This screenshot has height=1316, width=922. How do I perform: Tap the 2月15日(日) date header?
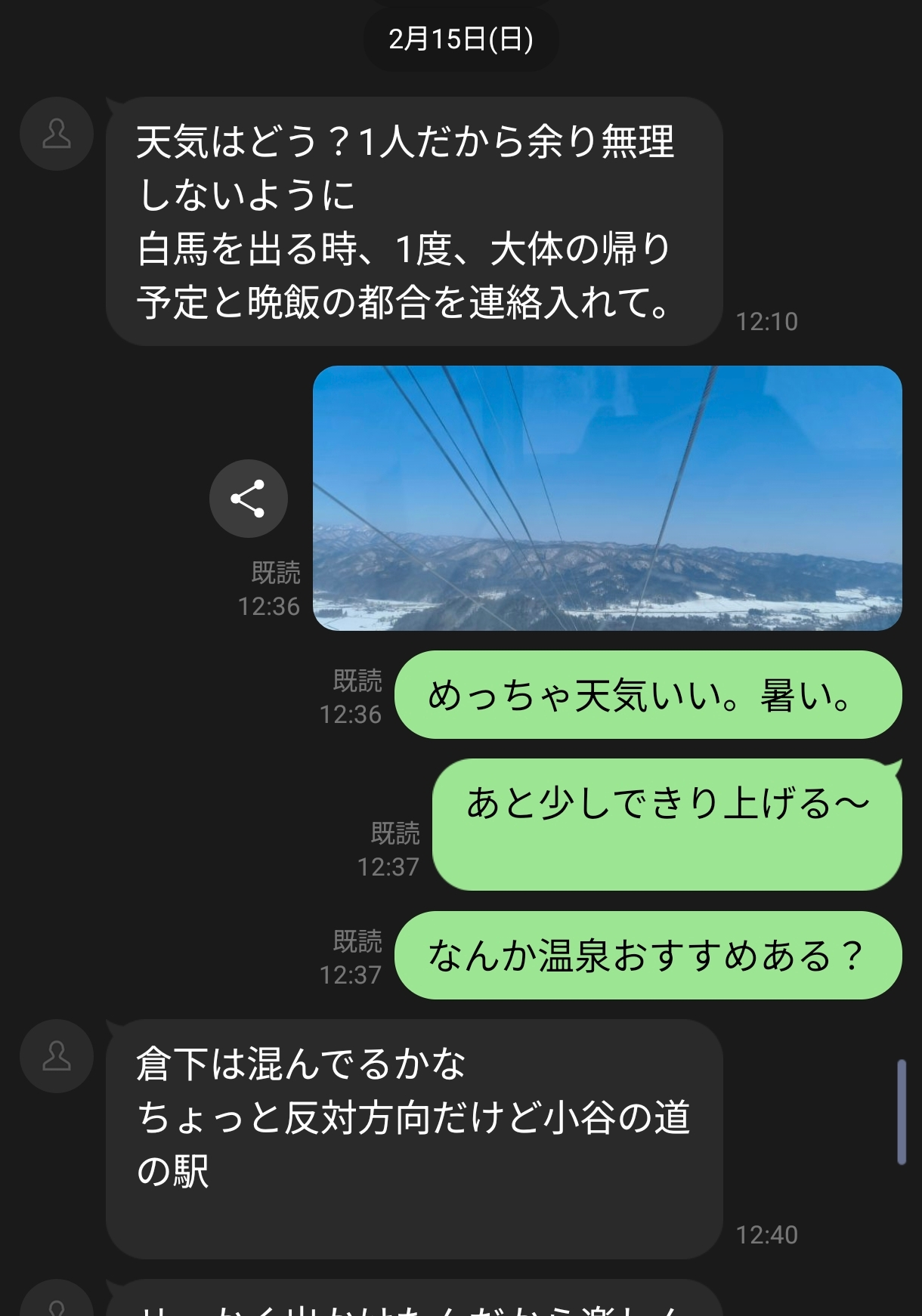460,36
